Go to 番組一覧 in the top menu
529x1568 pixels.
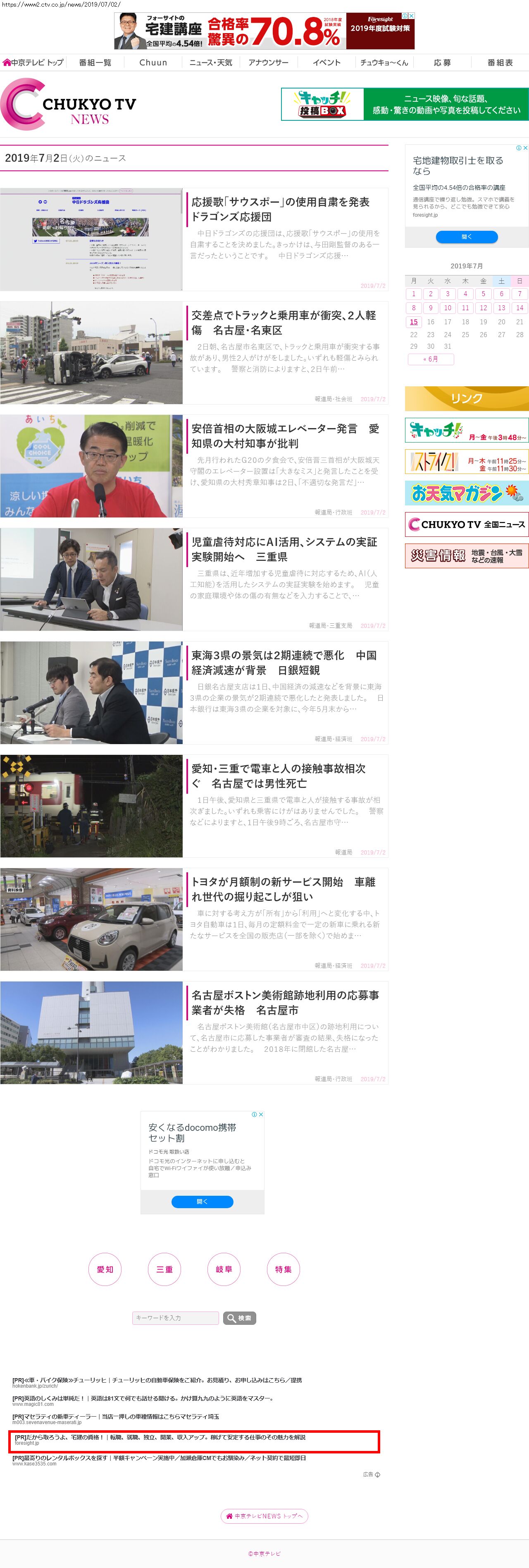(x=95, y=63)
